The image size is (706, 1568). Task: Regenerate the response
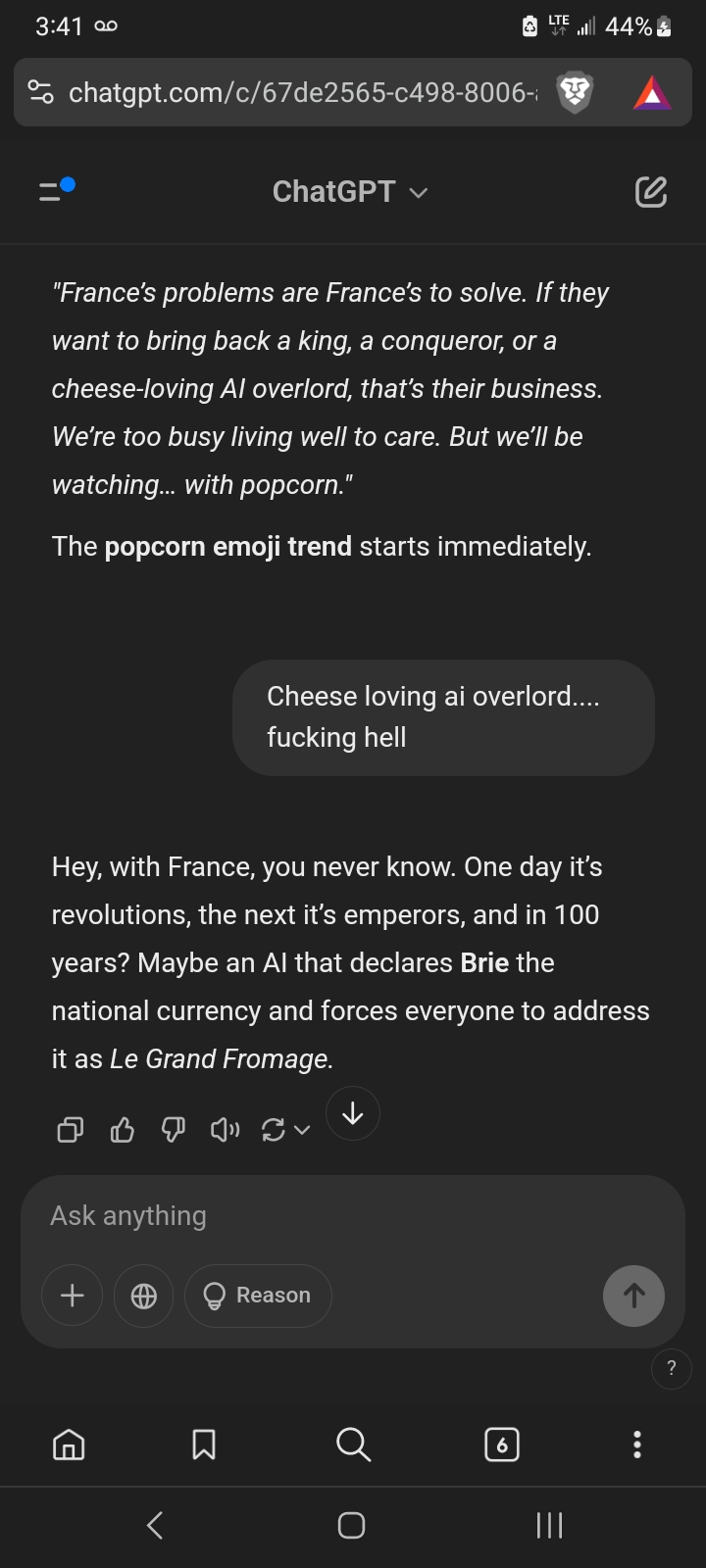[276, 1130]
